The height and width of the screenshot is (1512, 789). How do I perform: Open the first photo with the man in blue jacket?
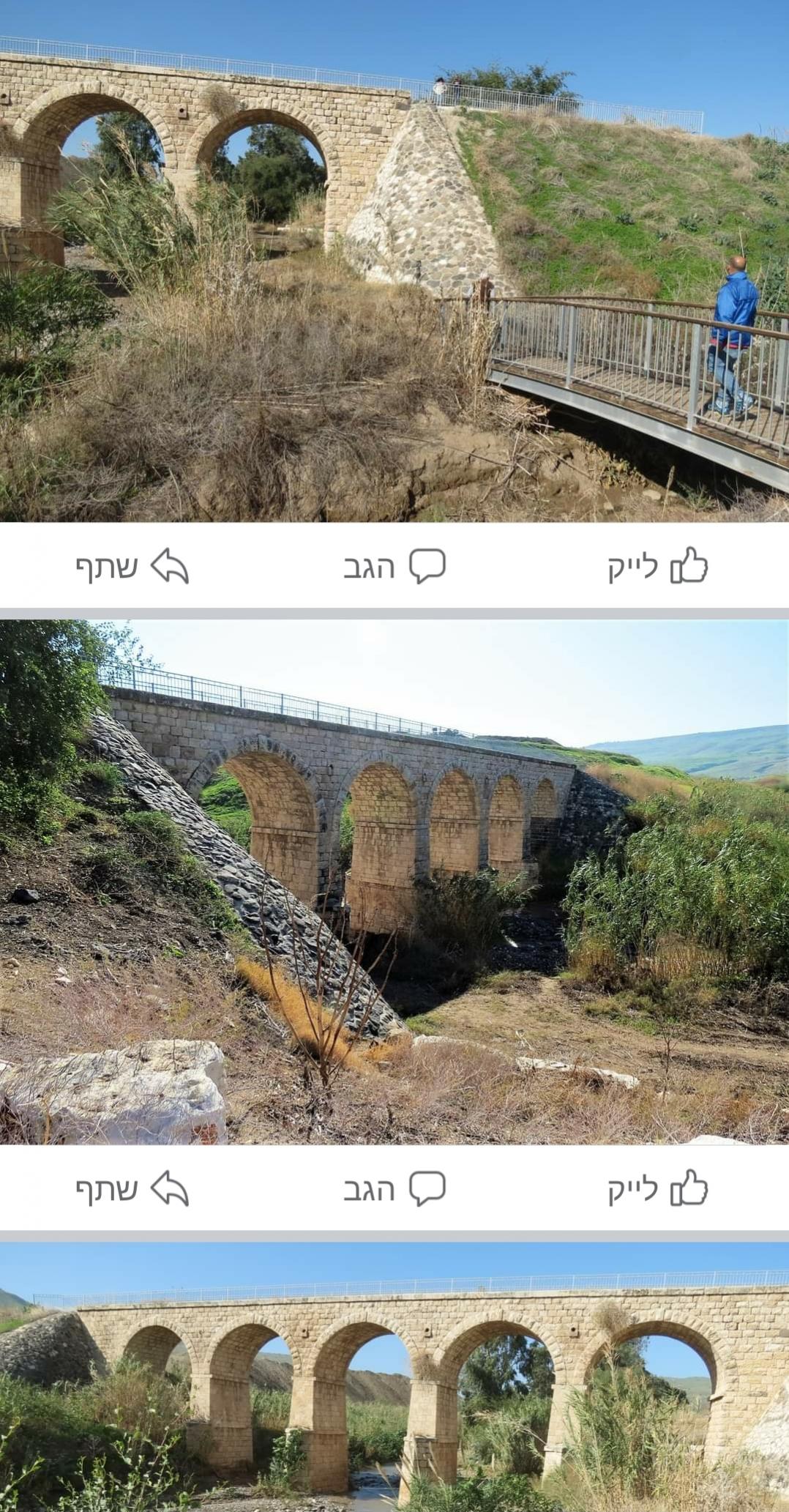pos(394,260)
